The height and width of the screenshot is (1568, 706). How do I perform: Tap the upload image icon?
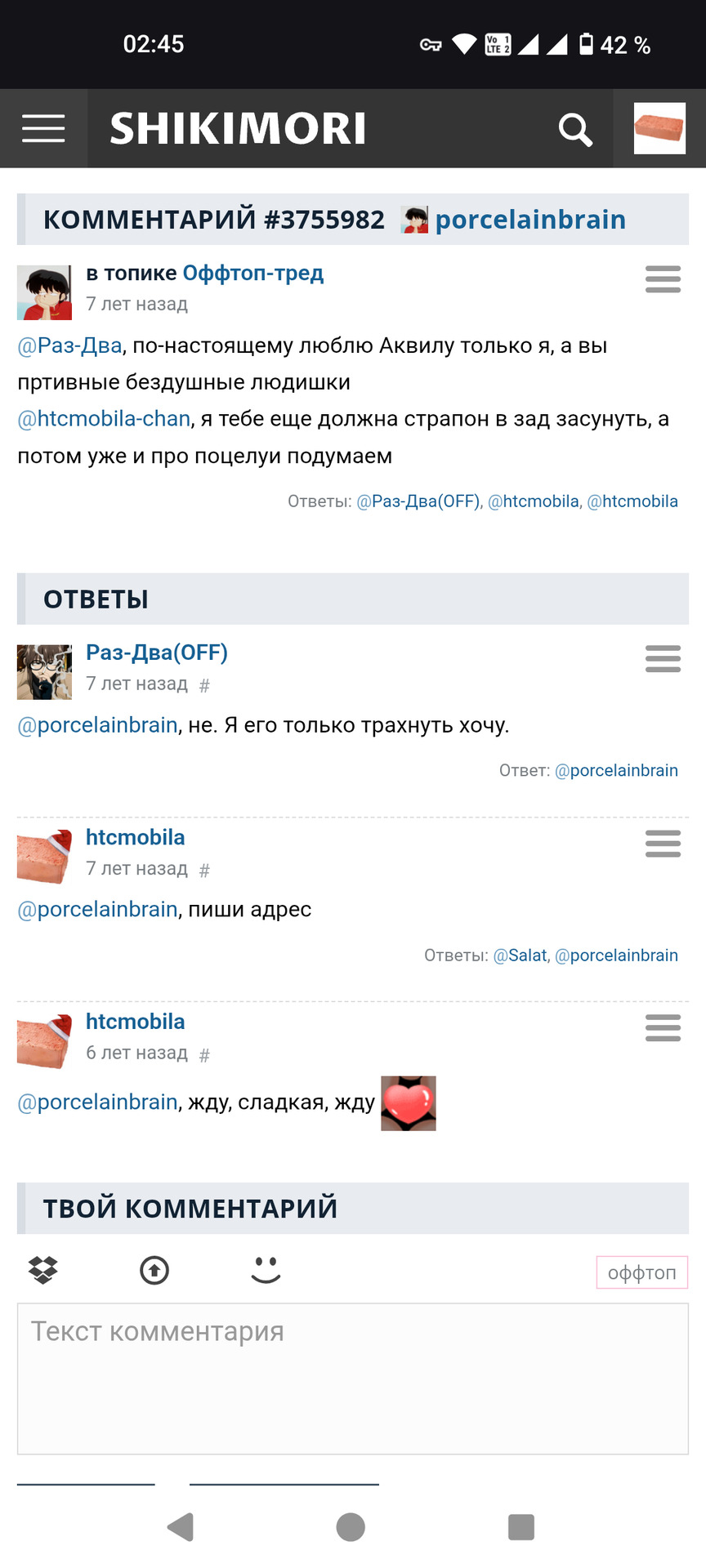(154, 1270)
